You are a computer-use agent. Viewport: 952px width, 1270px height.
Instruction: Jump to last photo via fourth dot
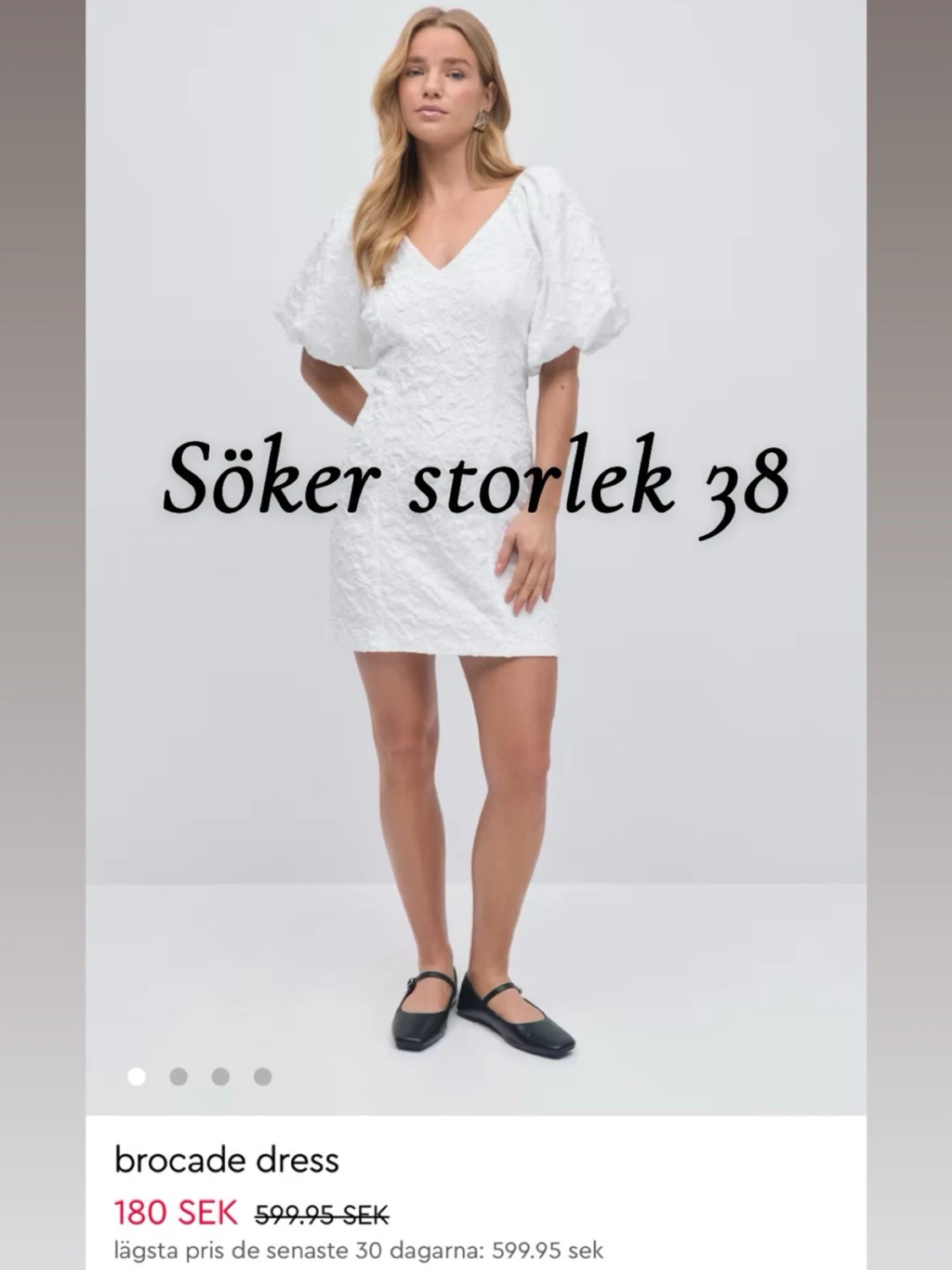coord(263,1077)
